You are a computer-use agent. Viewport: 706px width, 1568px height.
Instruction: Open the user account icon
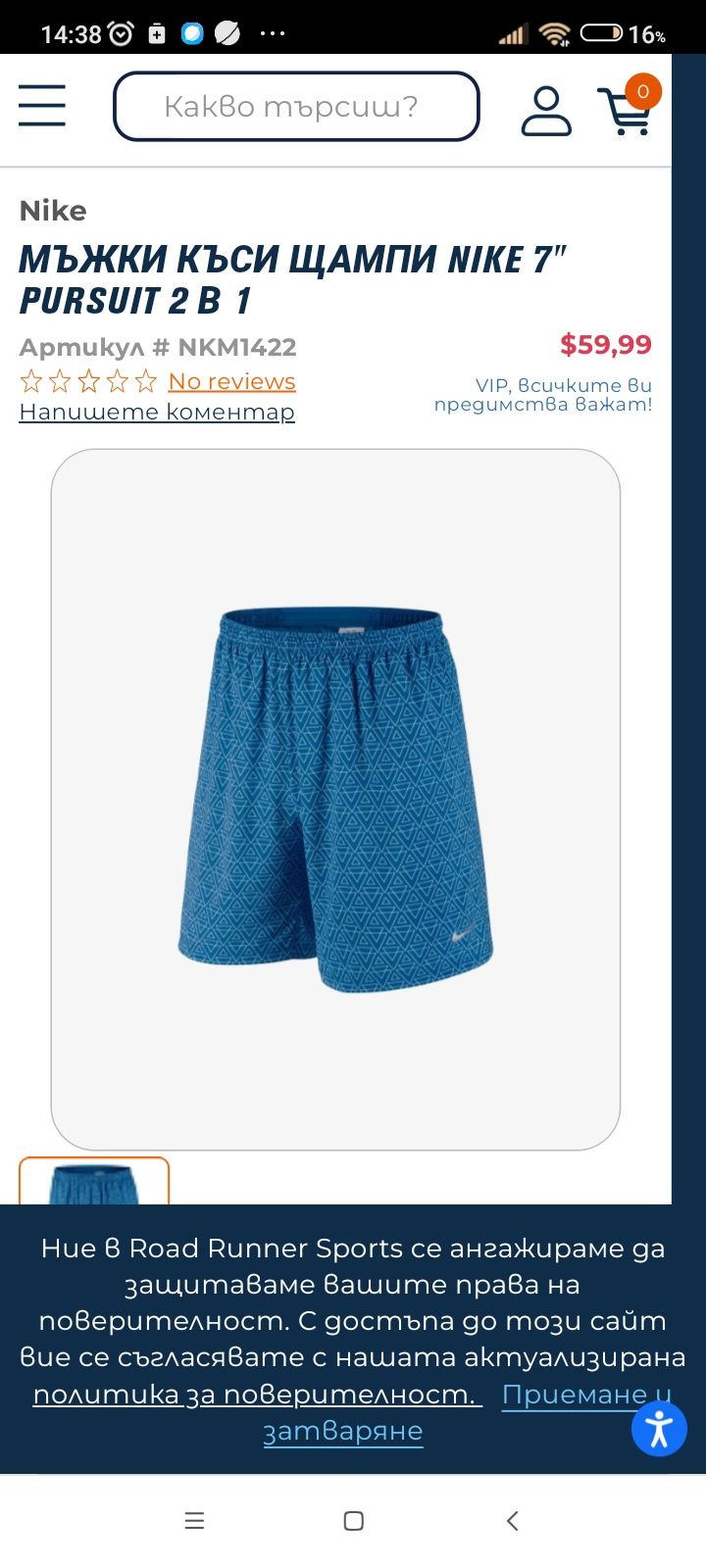[546, 110]
